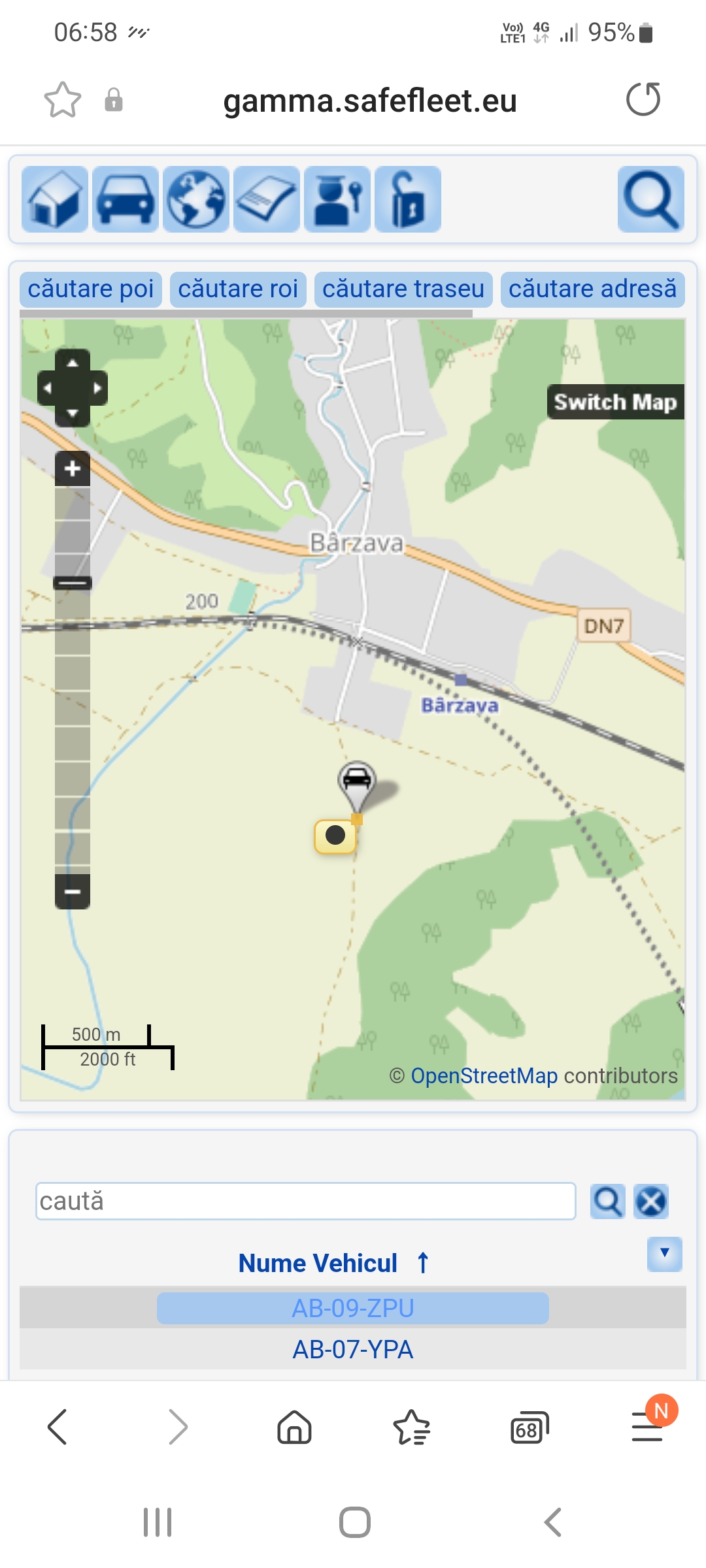
Task: Select the căutare adresă tab
Action: [x=592, y=289]
